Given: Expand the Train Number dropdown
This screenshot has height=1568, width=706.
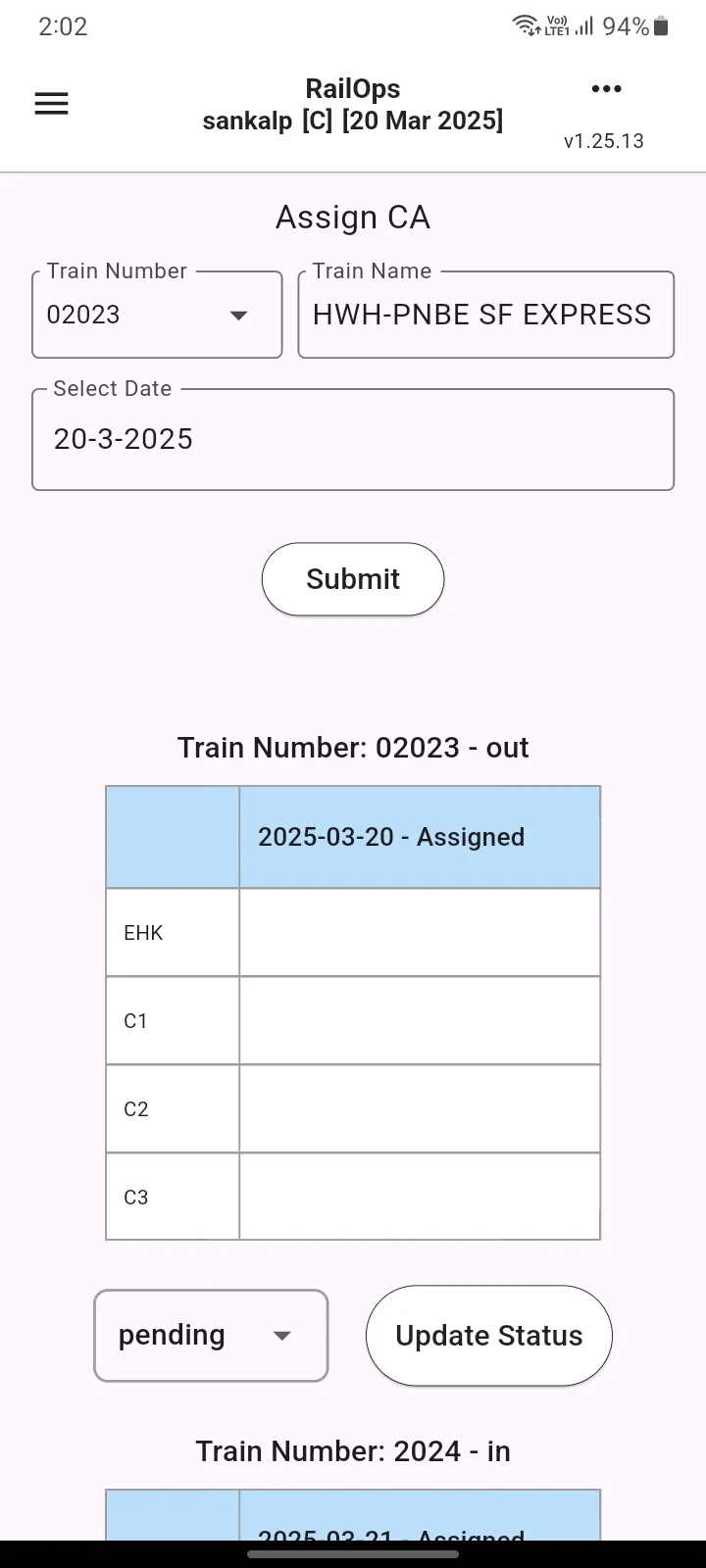Looking at the screenshot, I should click(x=157, y=315).
